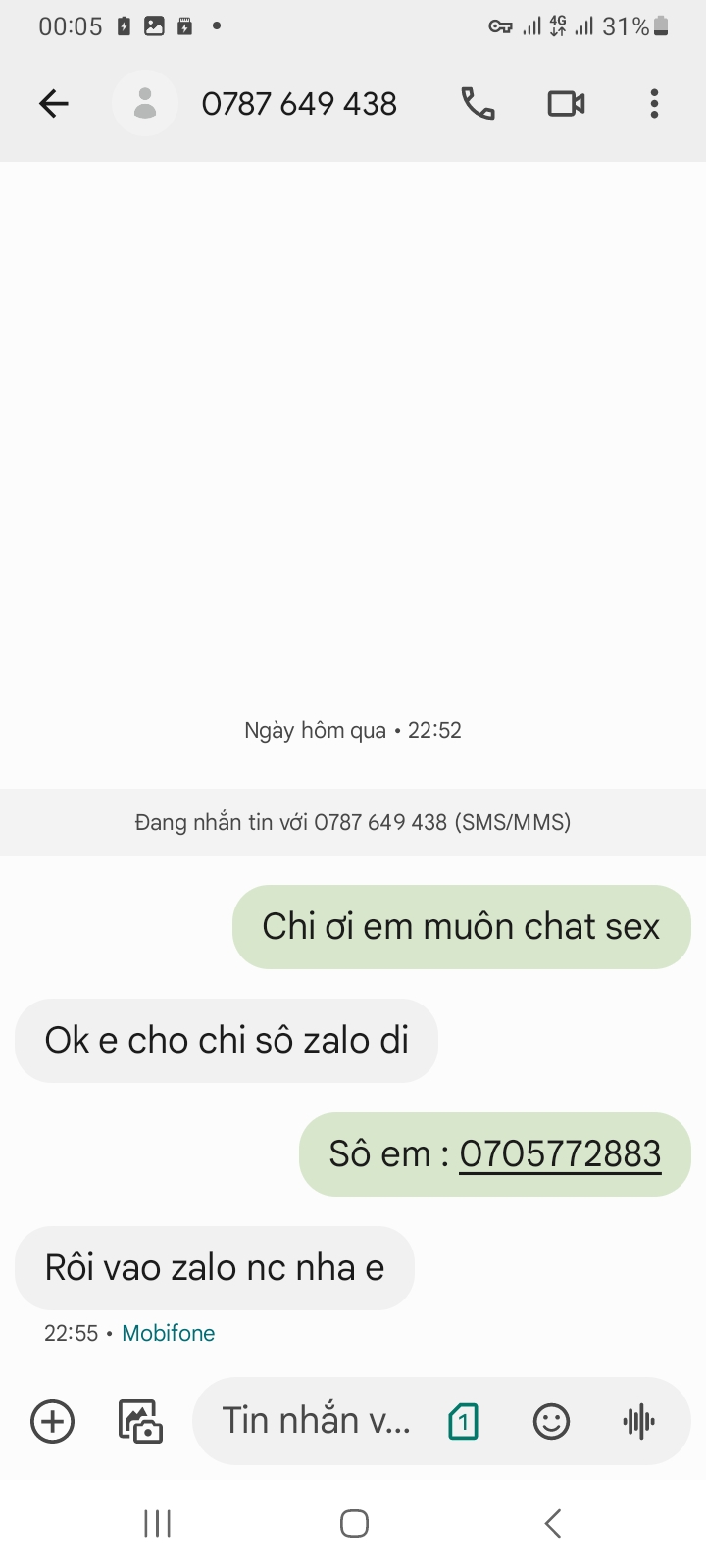Open the three-dot overflow menu
The width and height of the screenshot is (706, 1568).
tap(654, 103)
